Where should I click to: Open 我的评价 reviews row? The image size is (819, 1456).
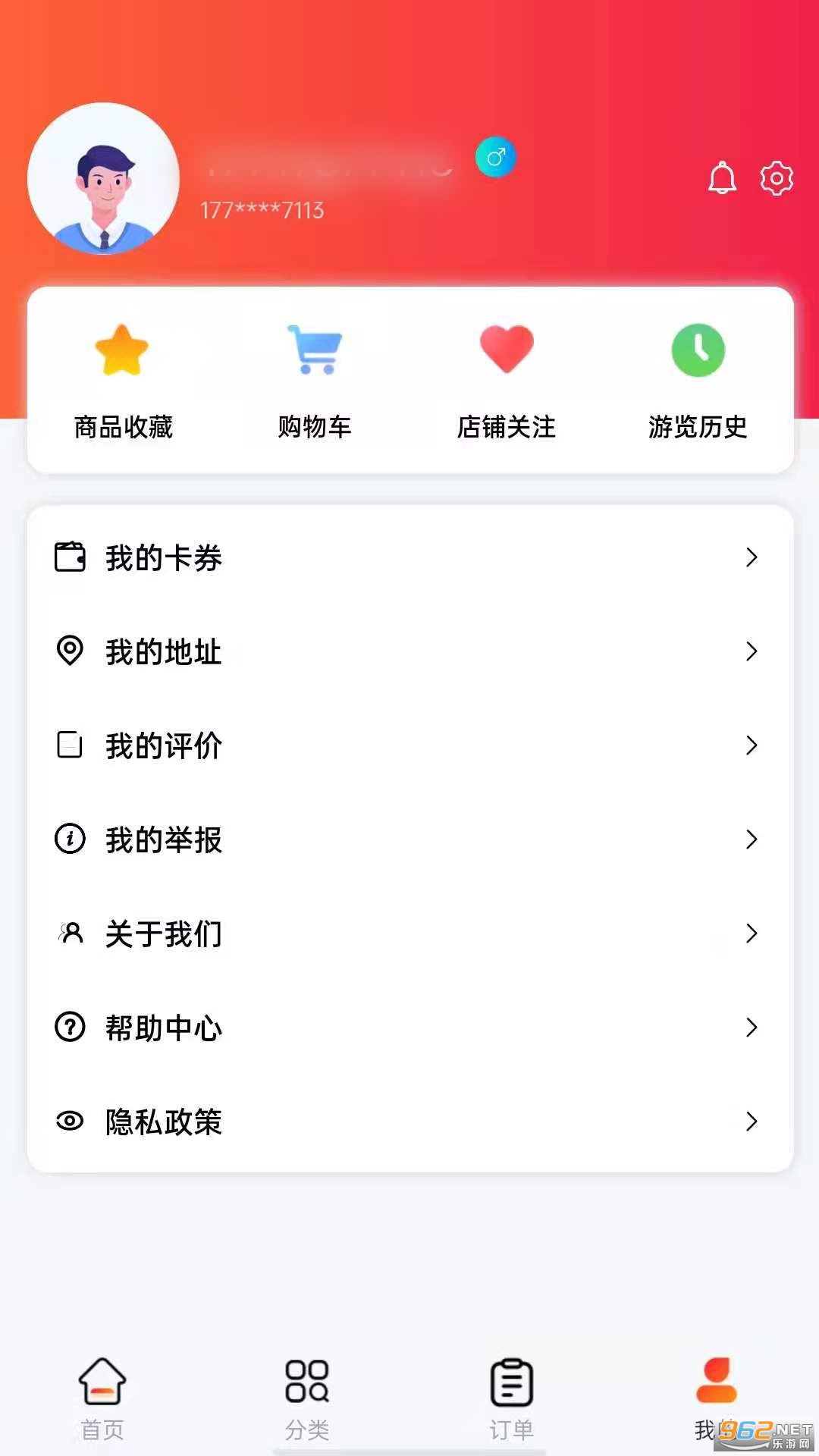click(409, 745)
